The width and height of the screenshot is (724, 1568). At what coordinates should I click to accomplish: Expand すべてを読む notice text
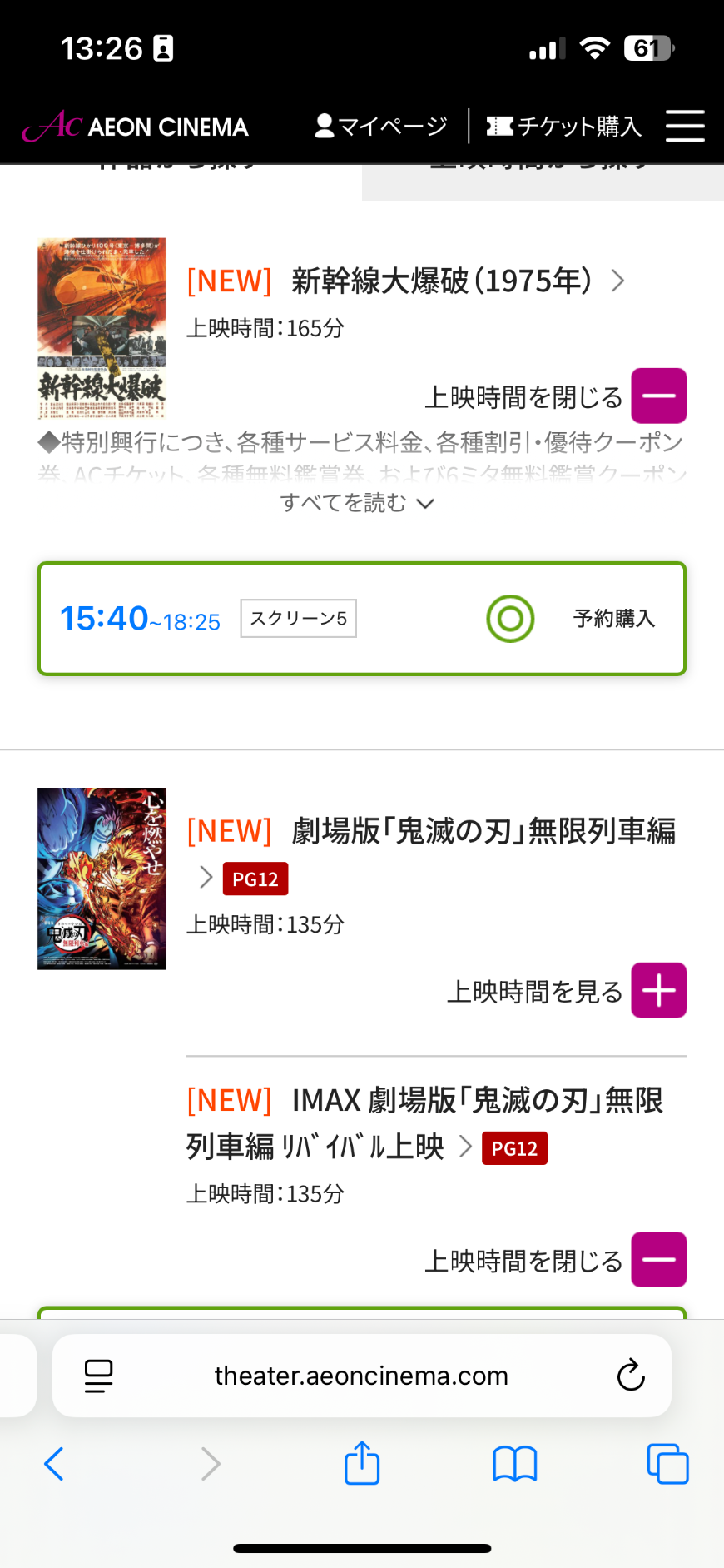click(x=358, y=503)
